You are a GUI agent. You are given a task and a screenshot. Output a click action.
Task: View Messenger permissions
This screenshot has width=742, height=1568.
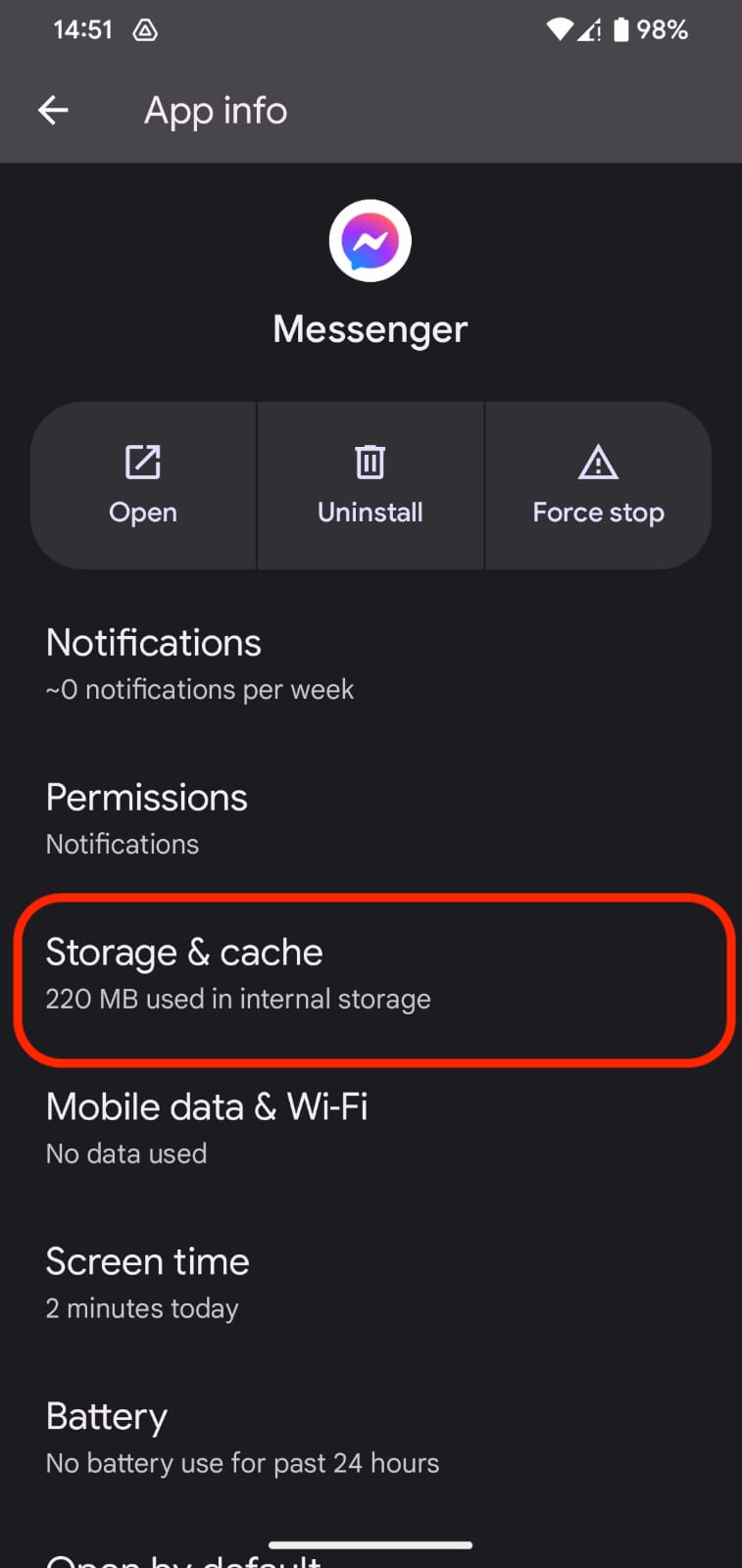(371, 818)
